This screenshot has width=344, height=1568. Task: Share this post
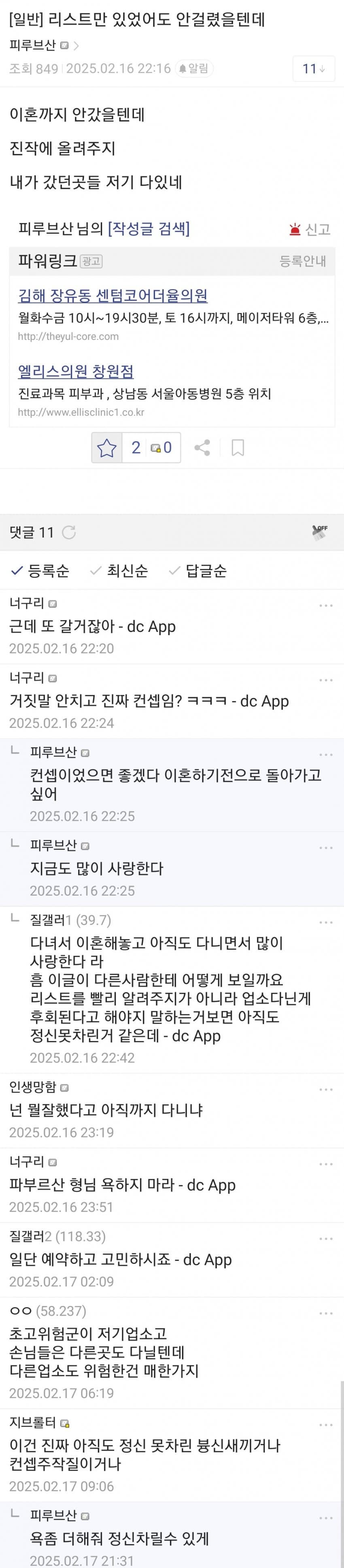tap(202, 448)
